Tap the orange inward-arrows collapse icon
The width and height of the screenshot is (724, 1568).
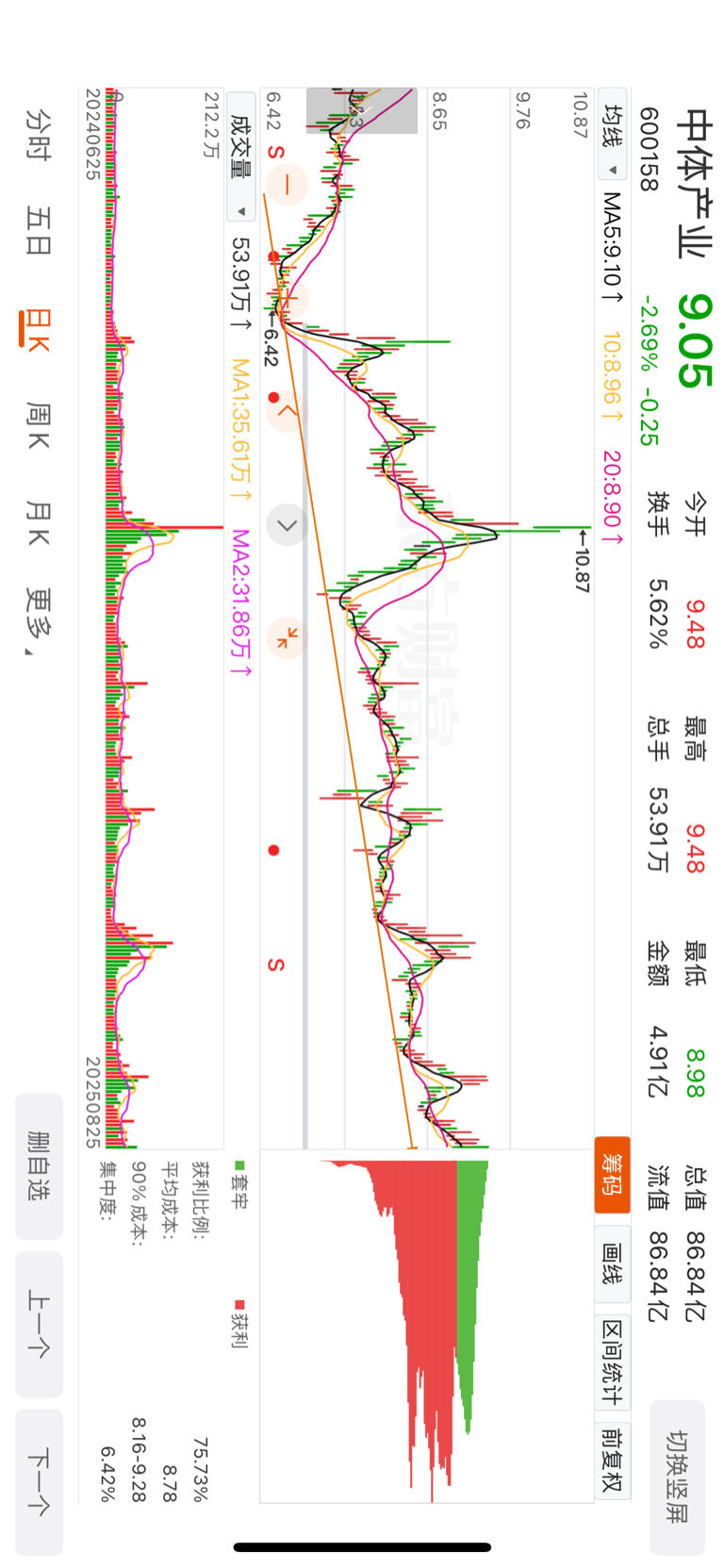(286, 637)
